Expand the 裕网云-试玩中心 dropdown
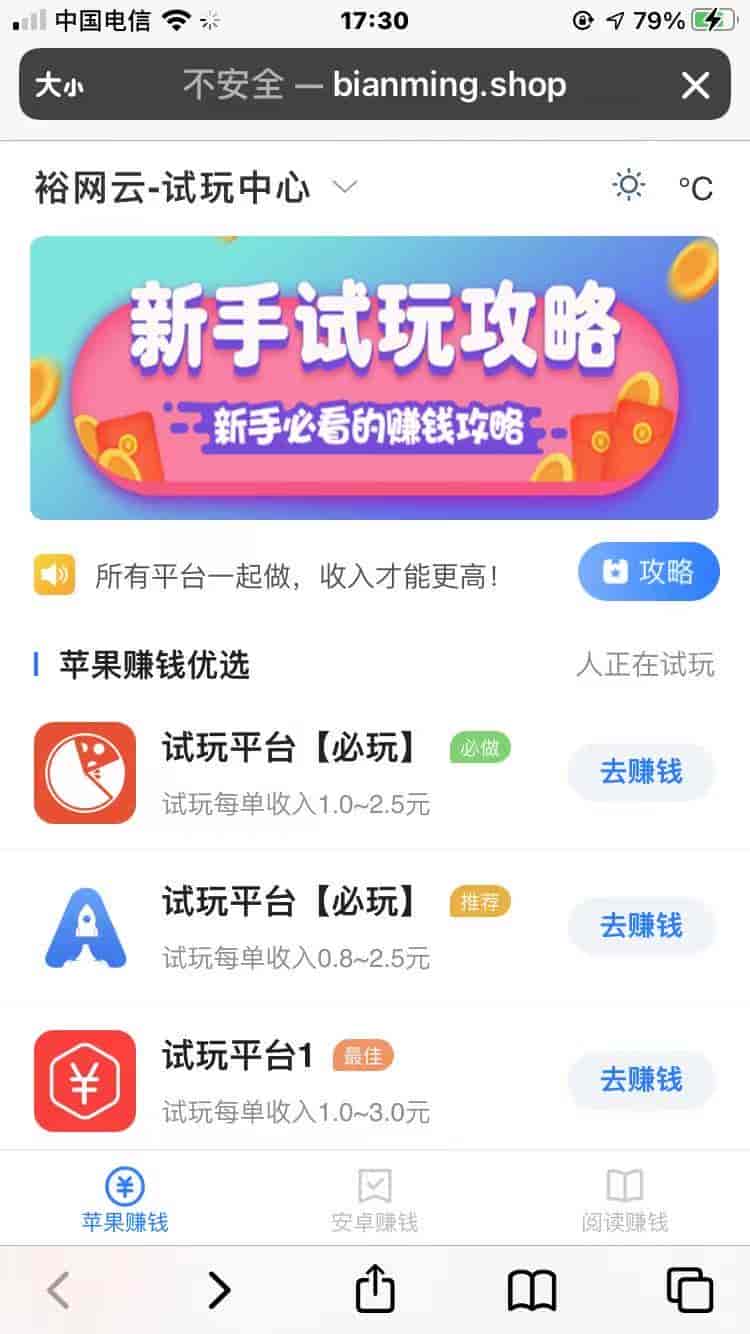The height and width of the screenshot is (1334, 750). coord(344,187)
